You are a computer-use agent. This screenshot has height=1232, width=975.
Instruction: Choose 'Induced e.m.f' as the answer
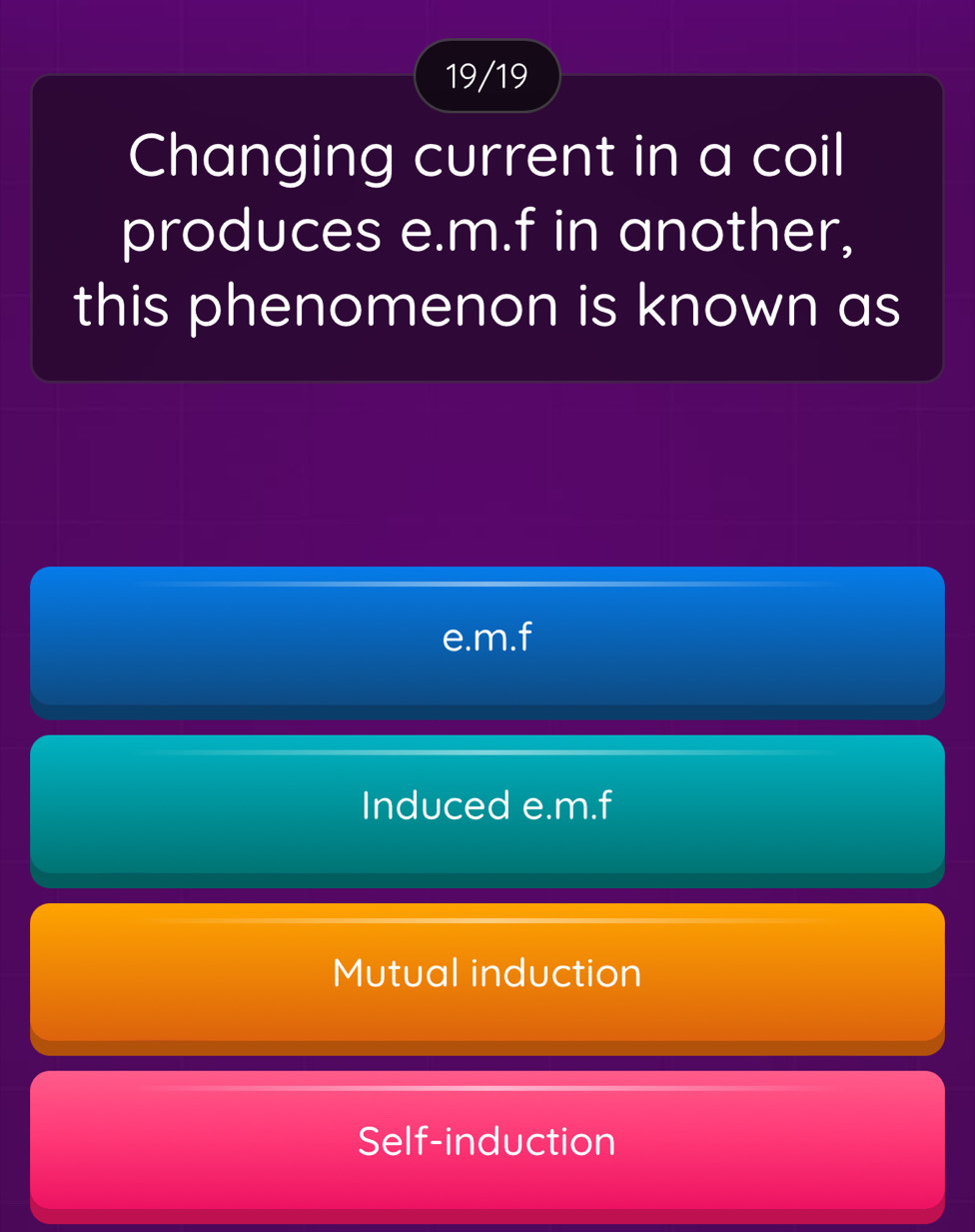[x=487, y=805]
